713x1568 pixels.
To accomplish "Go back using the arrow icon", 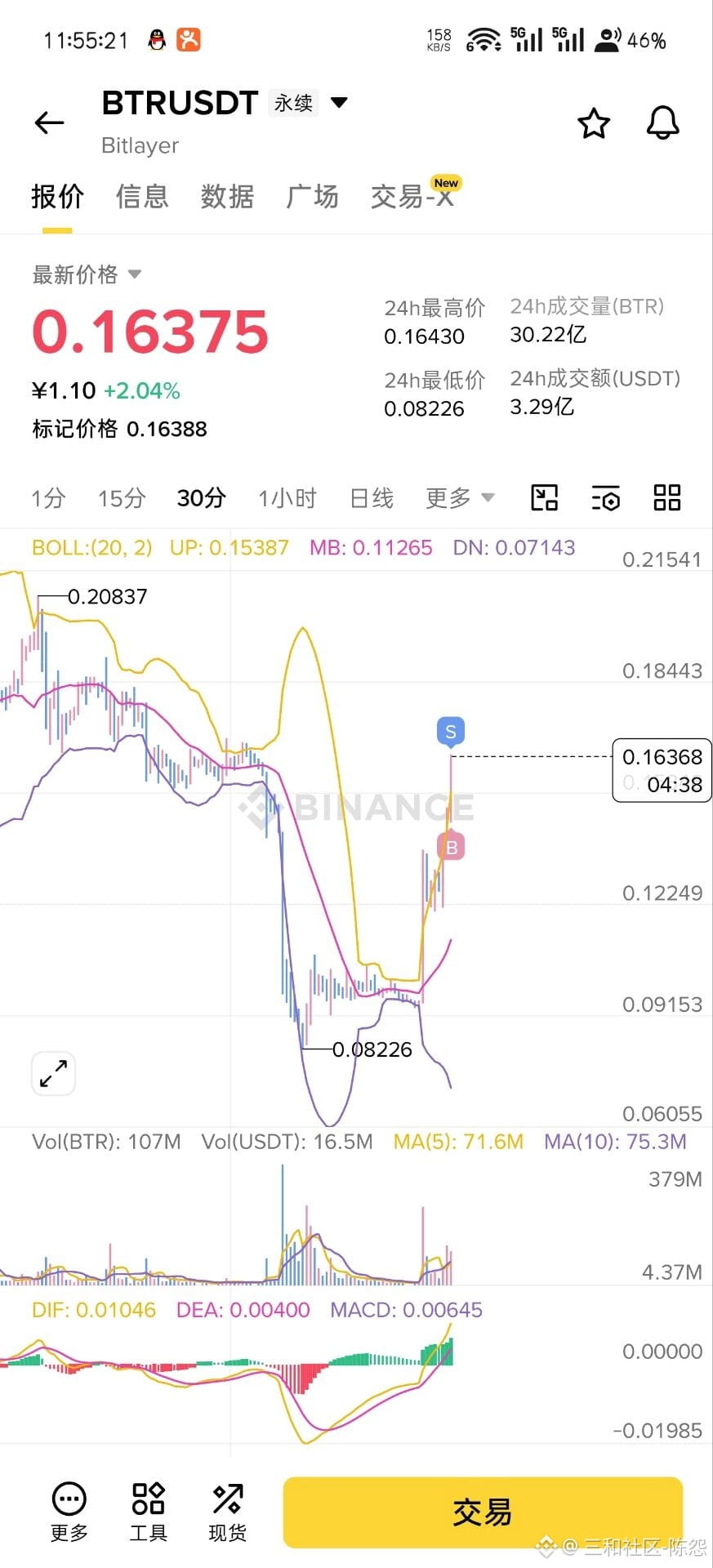I will click(49, 122).
